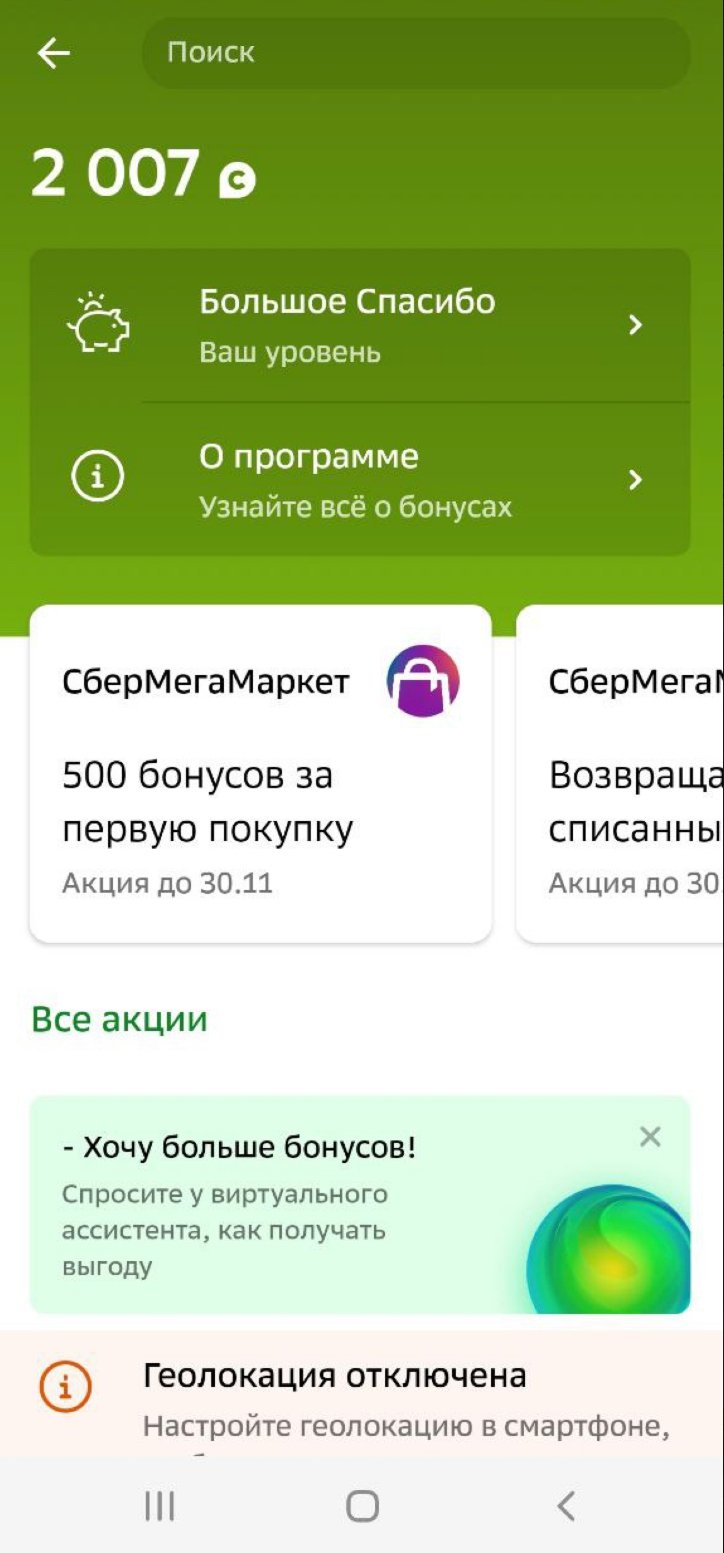Open the 500 бонусов за первую покупку card
This screenshot has width=724, height=1553.
(x=260, y=773)
